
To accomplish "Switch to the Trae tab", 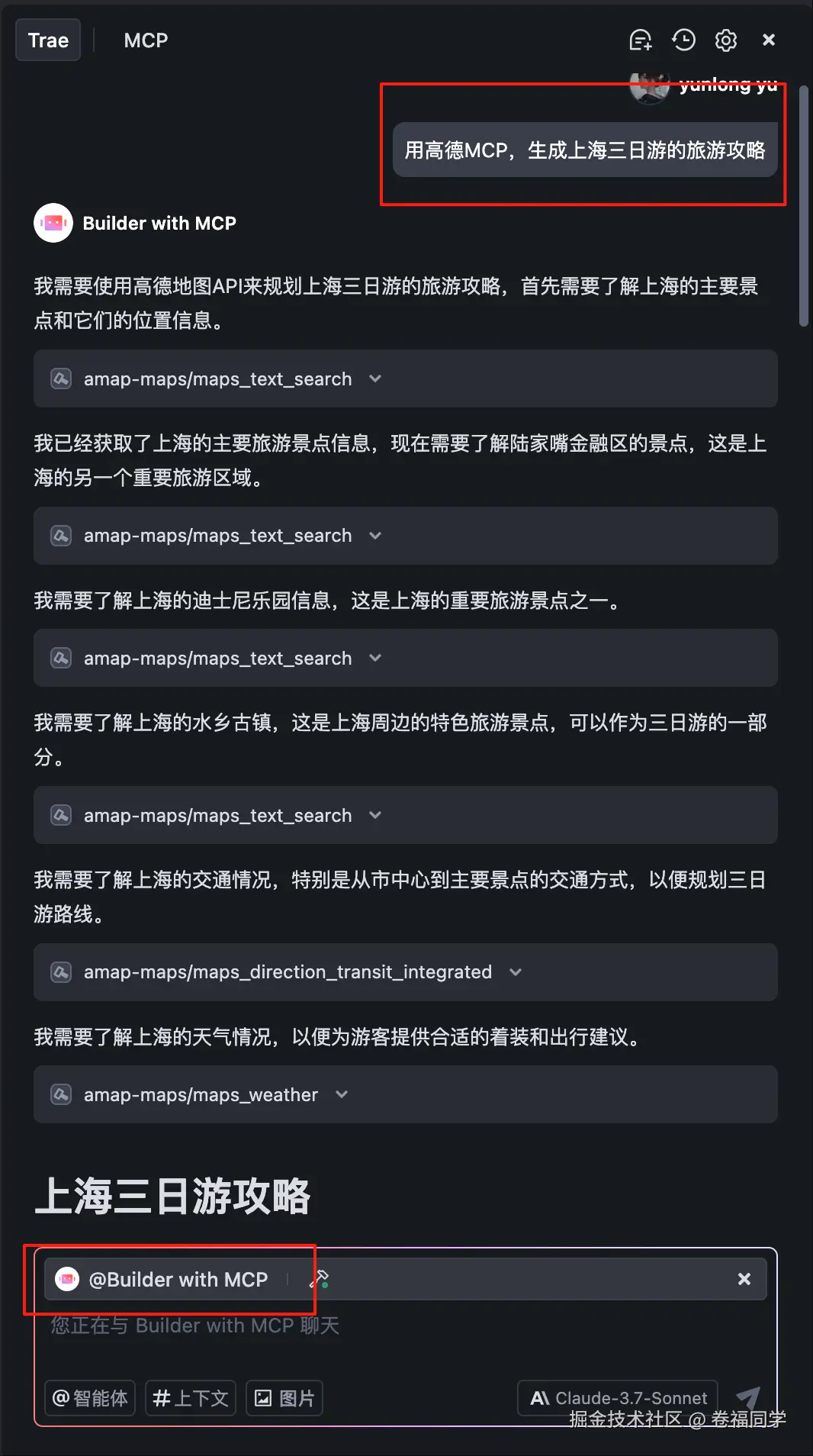I will point(48,40).
